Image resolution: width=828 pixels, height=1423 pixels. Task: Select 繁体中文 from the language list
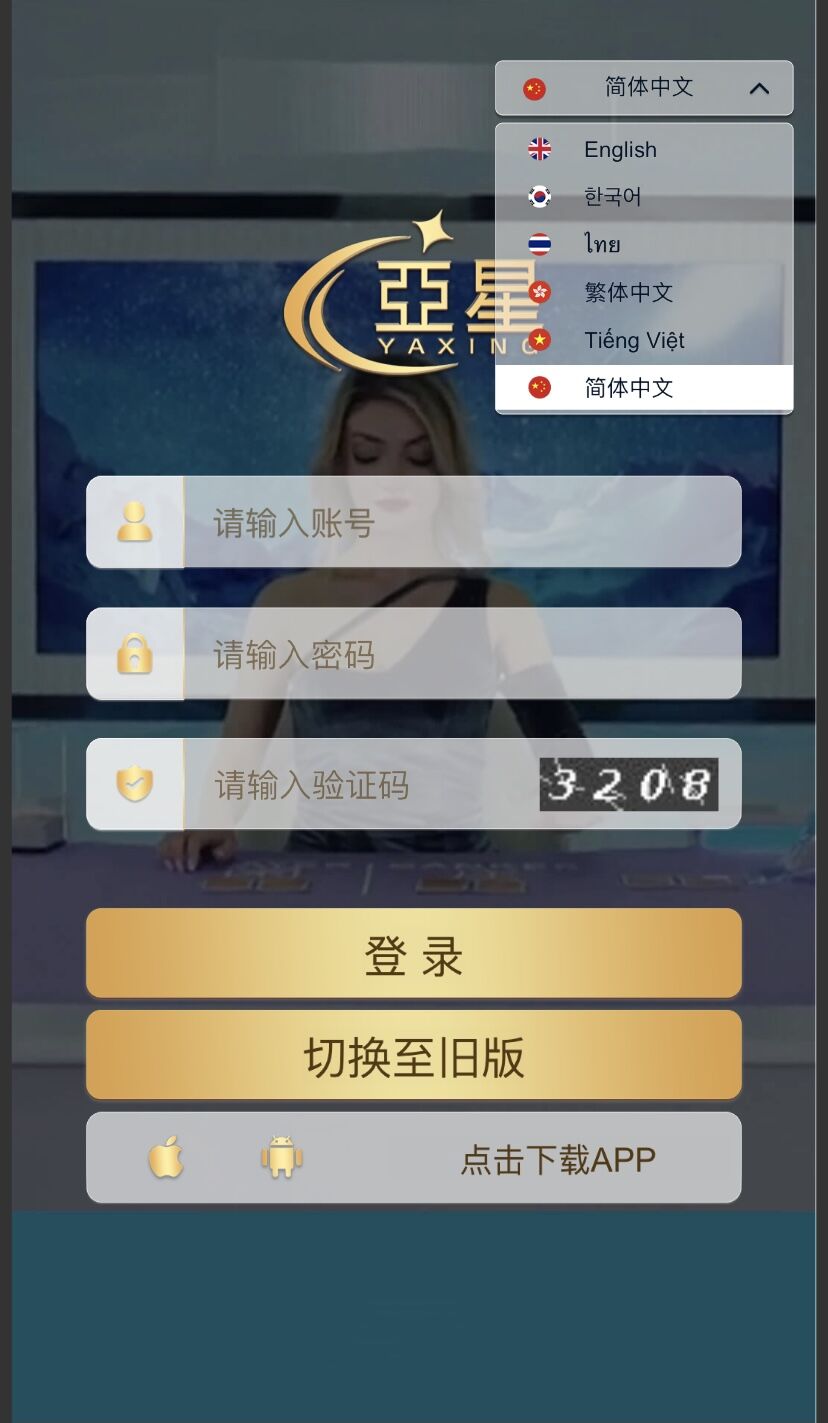click(x=628, y=292)
